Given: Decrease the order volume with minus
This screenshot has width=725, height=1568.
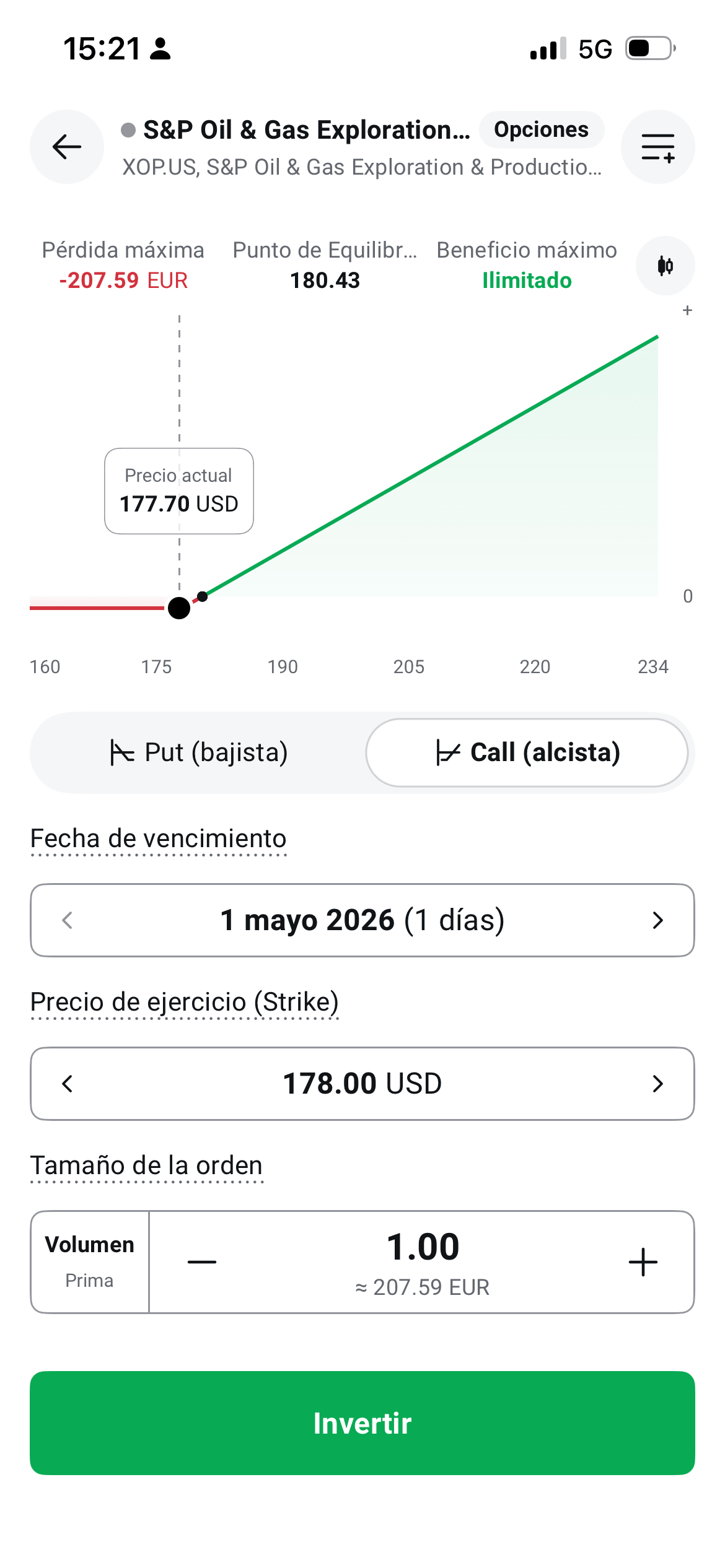Looking at the screenshot, I should (x=202, y=1262).
